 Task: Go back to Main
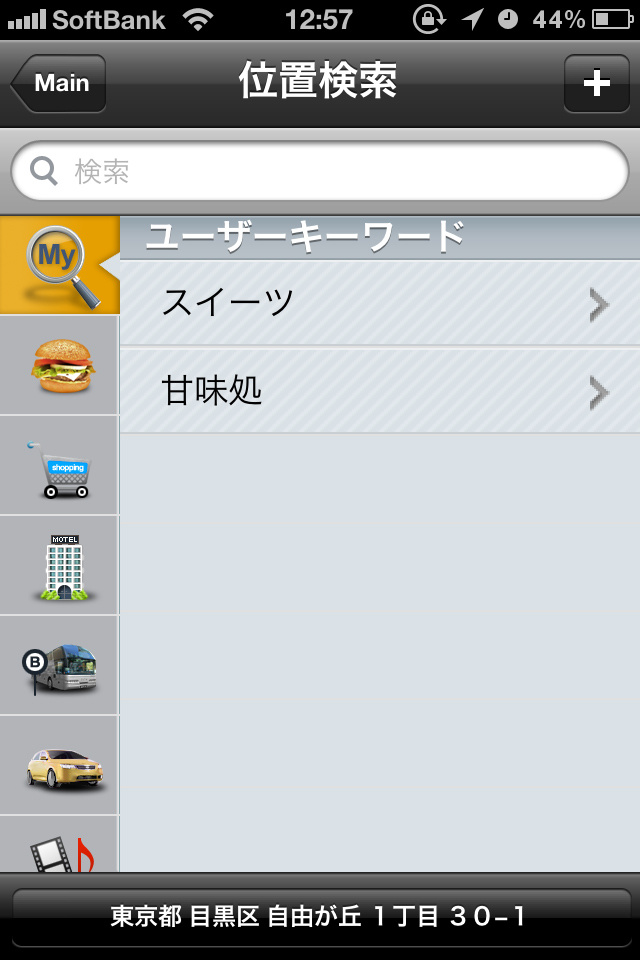pyautogui.click(x=60, y=83)
